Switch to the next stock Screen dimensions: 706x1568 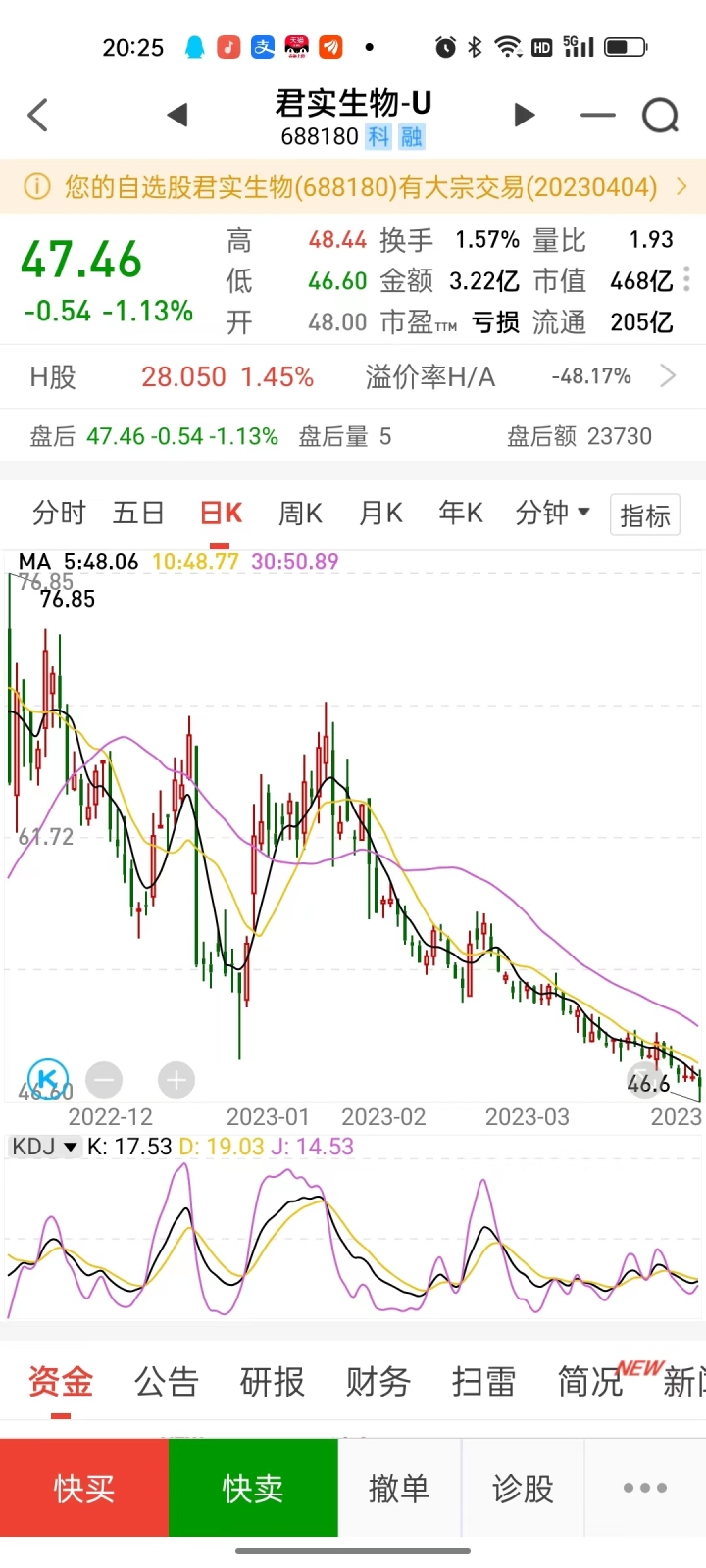pyautogui.click(x=525, y=116)
